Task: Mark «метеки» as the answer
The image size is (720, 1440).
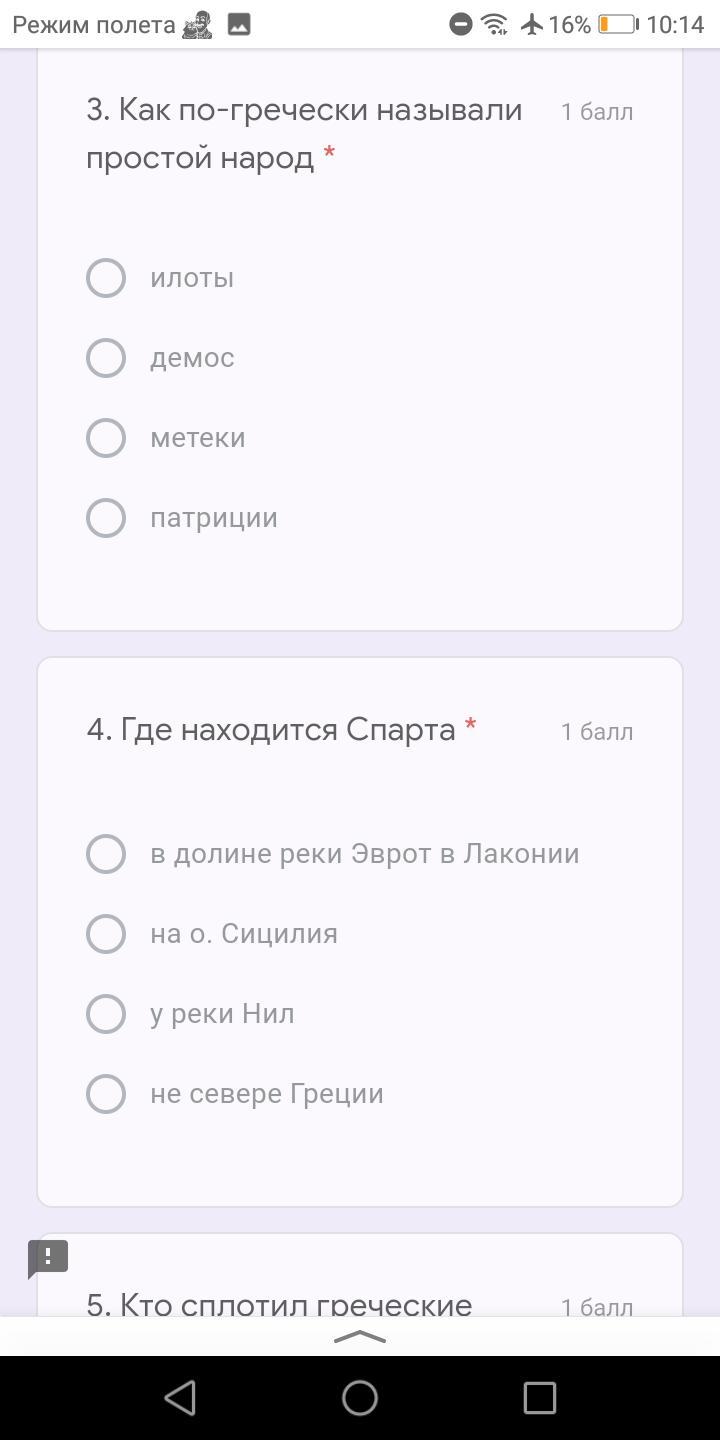Action: 106,438
